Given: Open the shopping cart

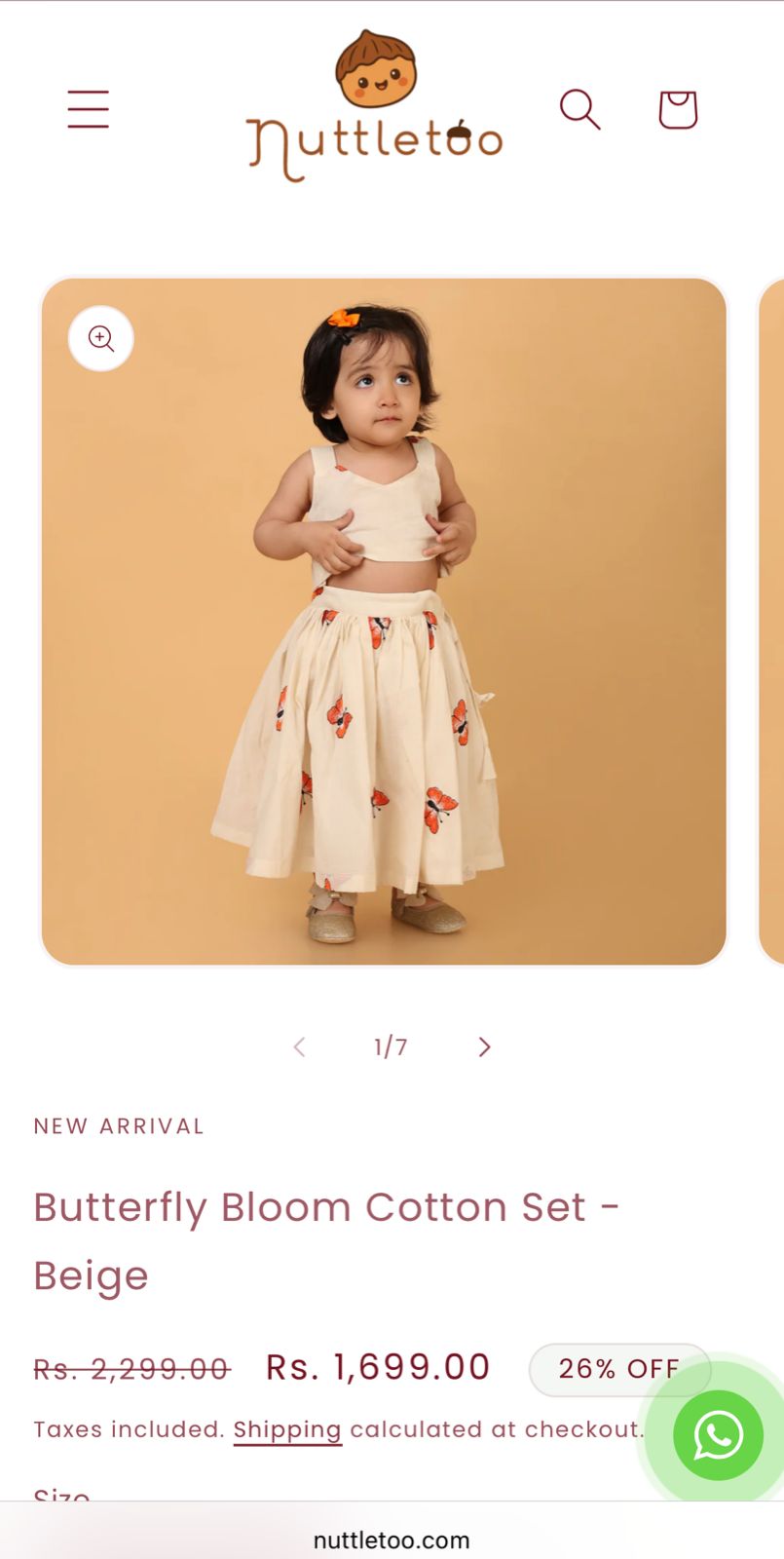Looking at the screenshot, I should [678, 109].
